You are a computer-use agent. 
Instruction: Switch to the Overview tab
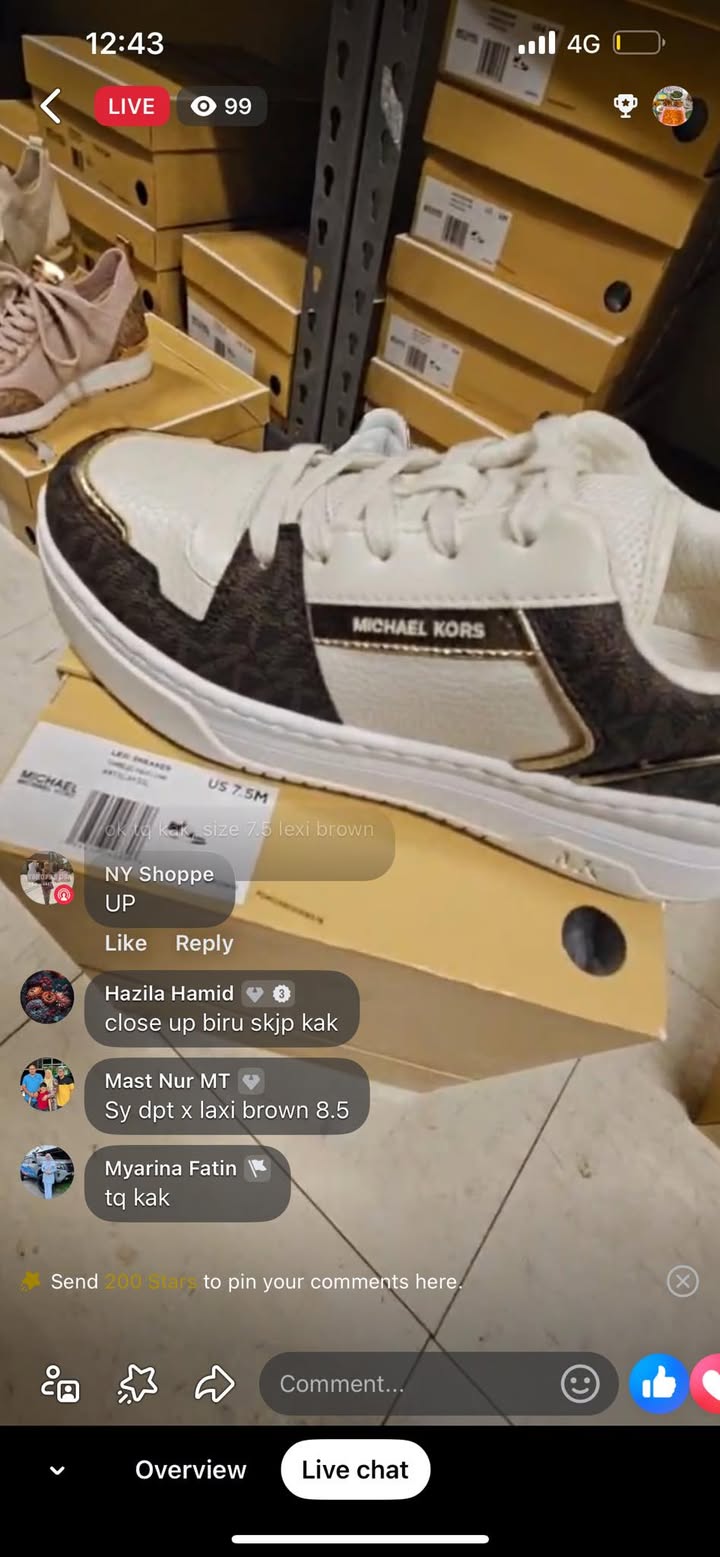(x=190, y=1469)
